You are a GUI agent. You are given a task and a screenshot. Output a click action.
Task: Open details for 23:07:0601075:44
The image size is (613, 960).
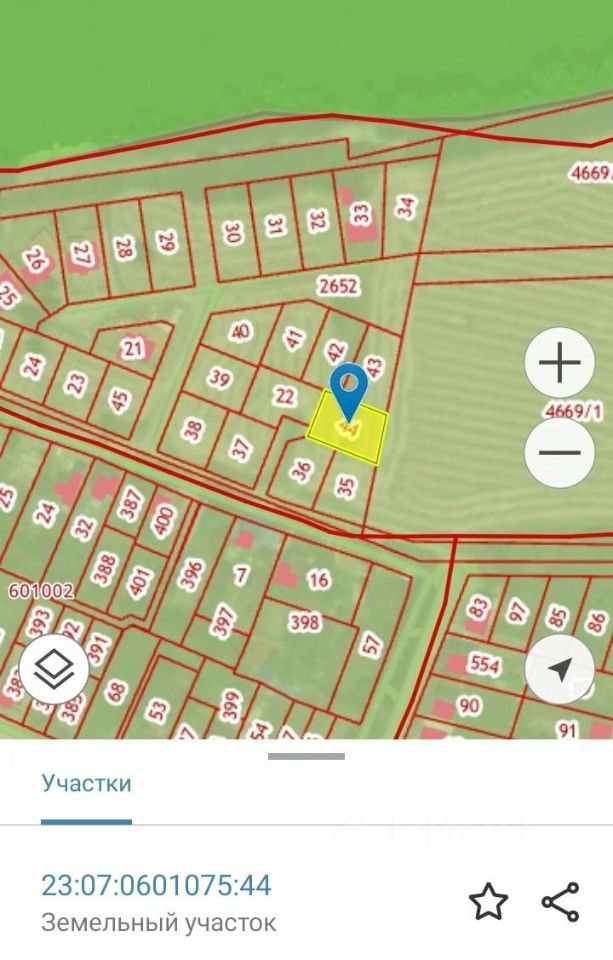156,886
